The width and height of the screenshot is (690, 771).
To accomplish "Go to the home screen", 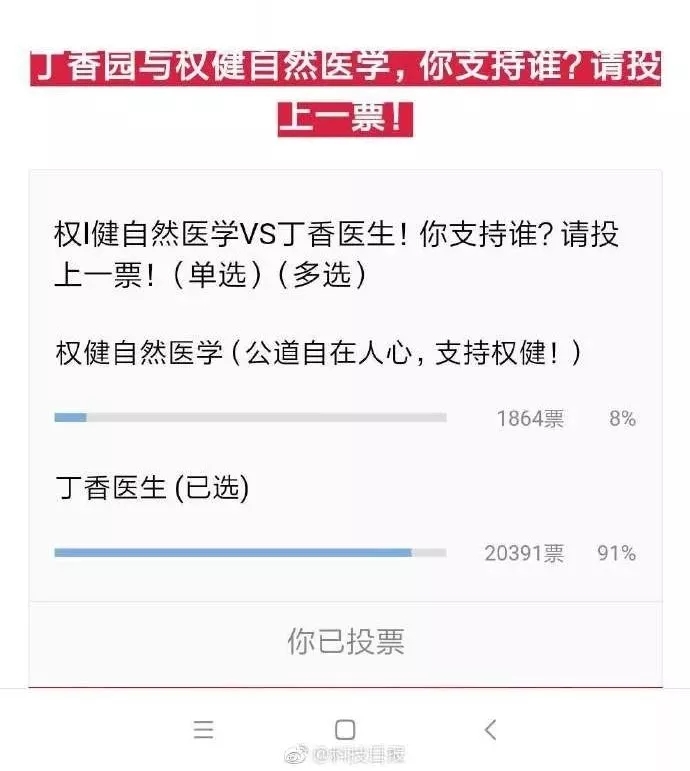I will click(345, 729).
